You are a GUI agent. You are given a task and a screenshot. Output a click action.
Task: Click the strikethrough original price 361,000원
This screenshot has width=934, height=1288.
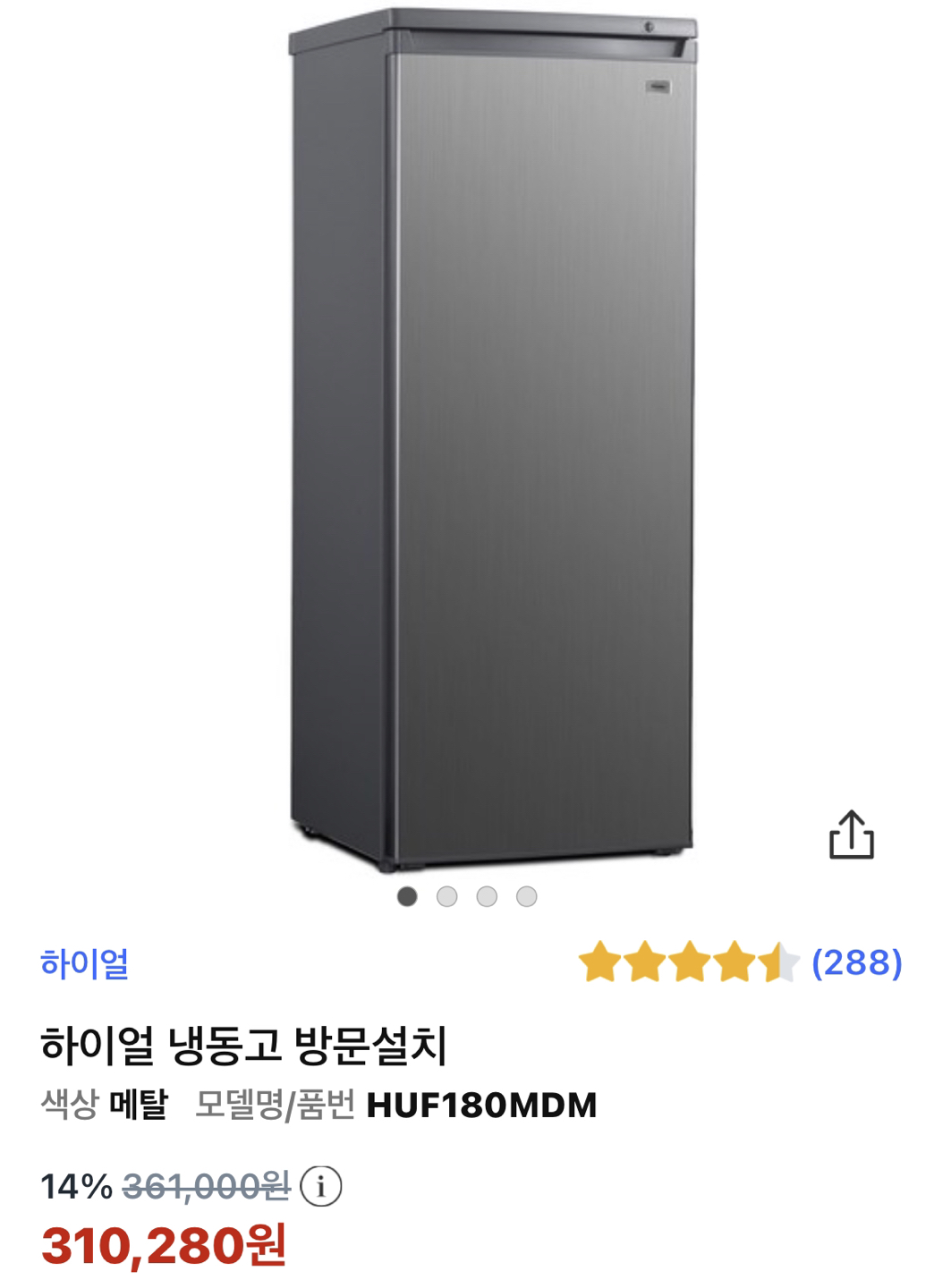click(204, 1186)
